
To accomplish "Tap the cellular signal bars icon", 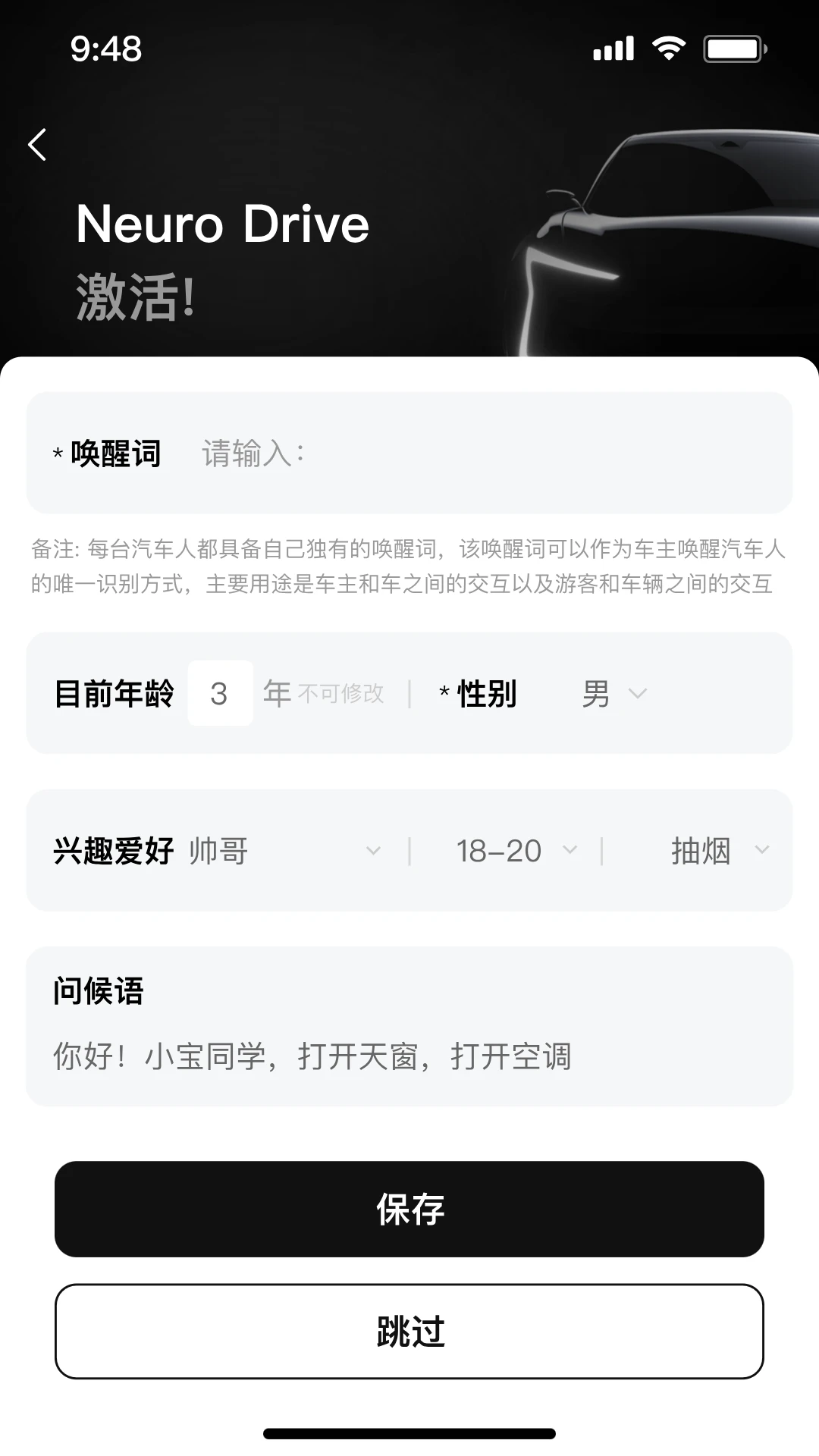I will (x=612, y=47).
